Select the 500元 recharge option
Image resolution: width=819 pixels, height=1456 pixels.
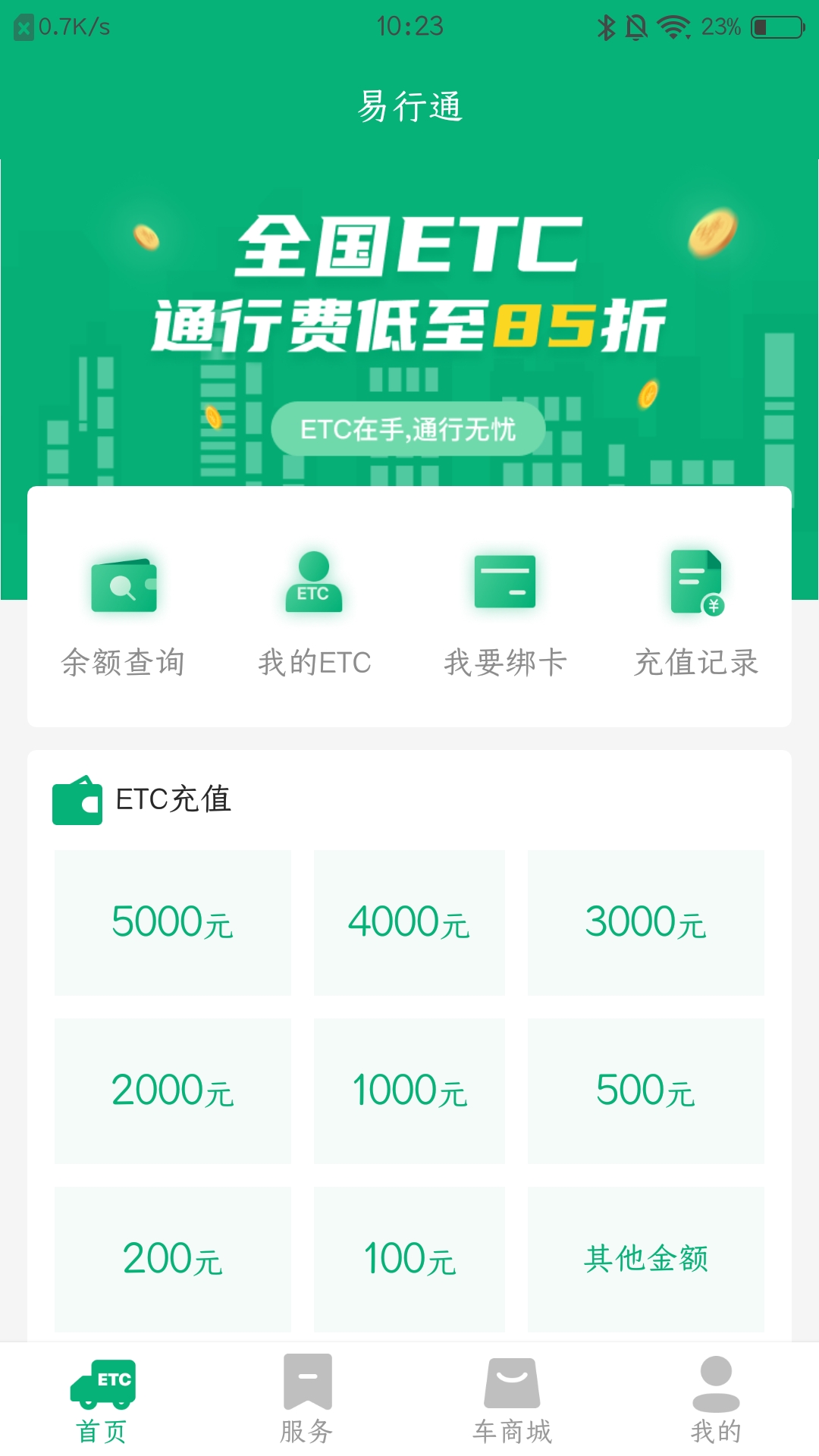(645, 1090)
